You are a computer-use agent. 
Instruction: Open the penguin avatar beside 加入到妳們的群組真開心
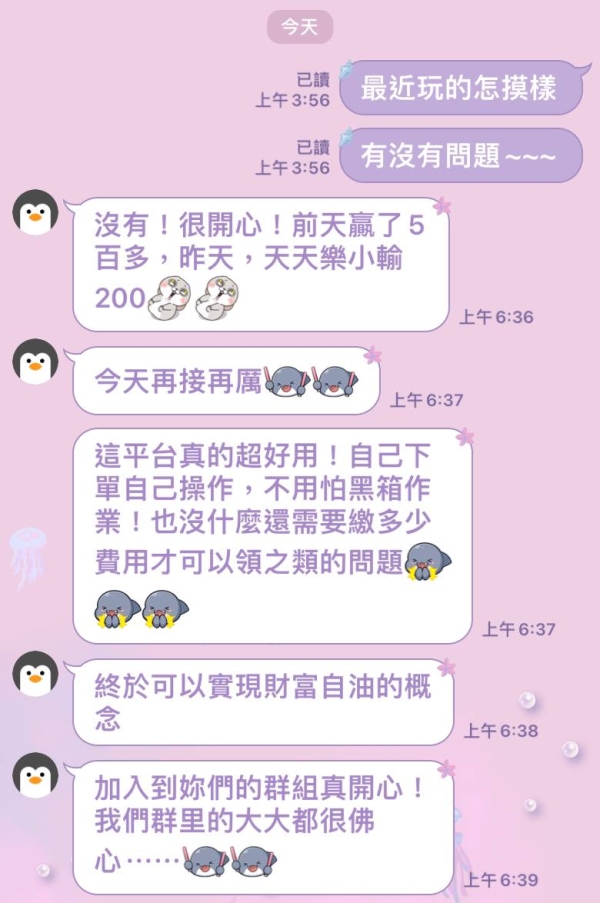[x=35, y=775]
